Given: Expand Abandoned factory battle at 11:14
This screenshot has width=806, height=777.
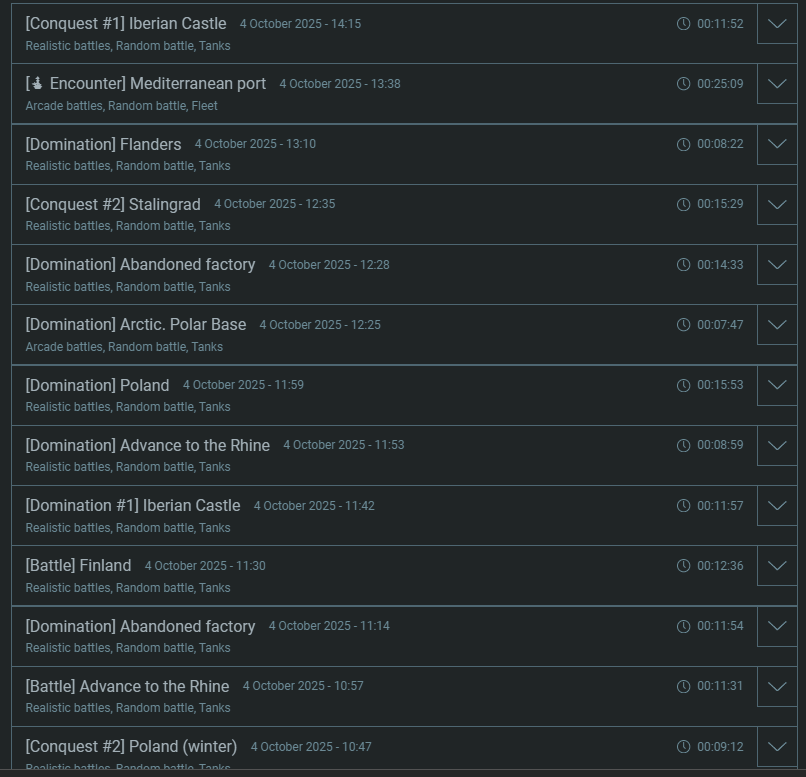Looking at the screenshot, I should [777, 626].
